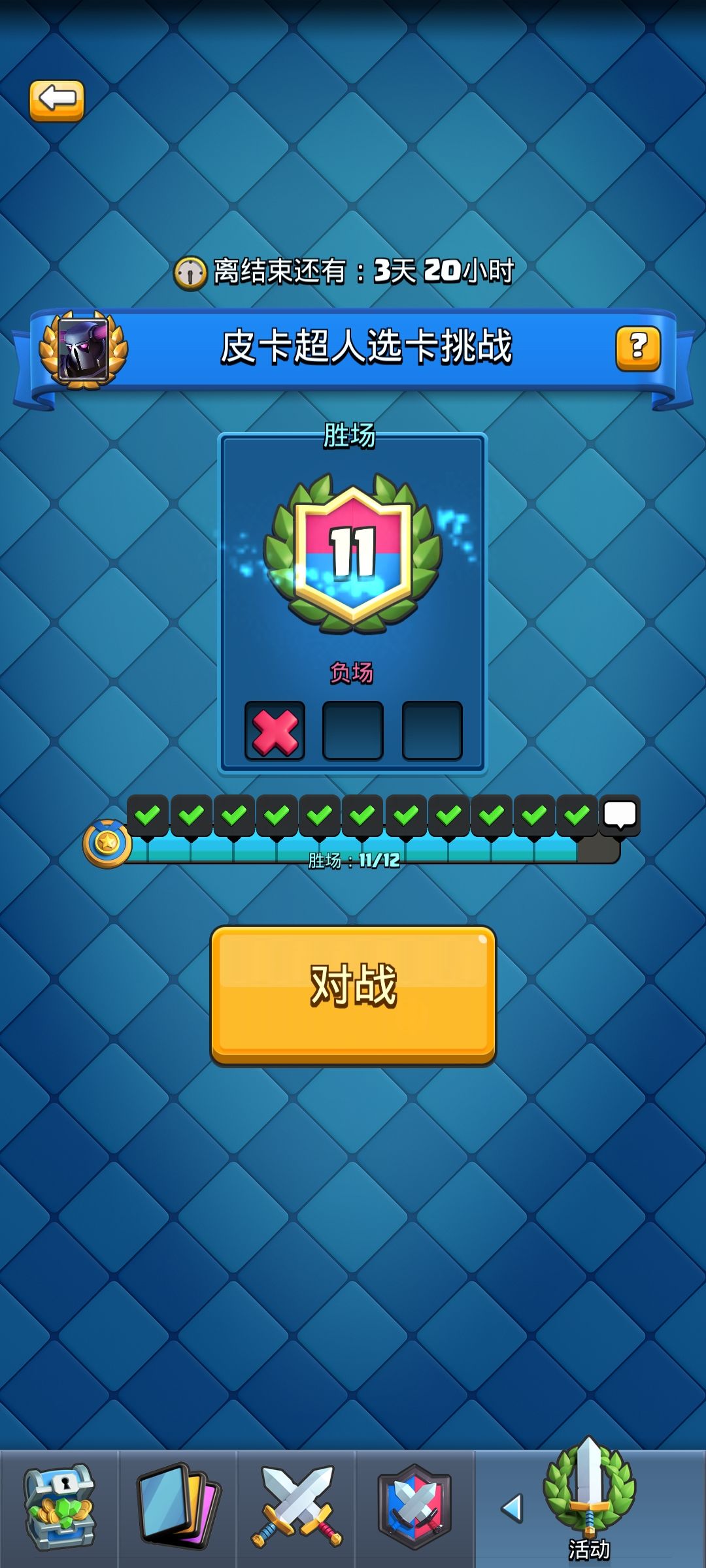Click the yellow back arrow top left
This screenshot has height=1568, width=706.
(x=58, y=99)
